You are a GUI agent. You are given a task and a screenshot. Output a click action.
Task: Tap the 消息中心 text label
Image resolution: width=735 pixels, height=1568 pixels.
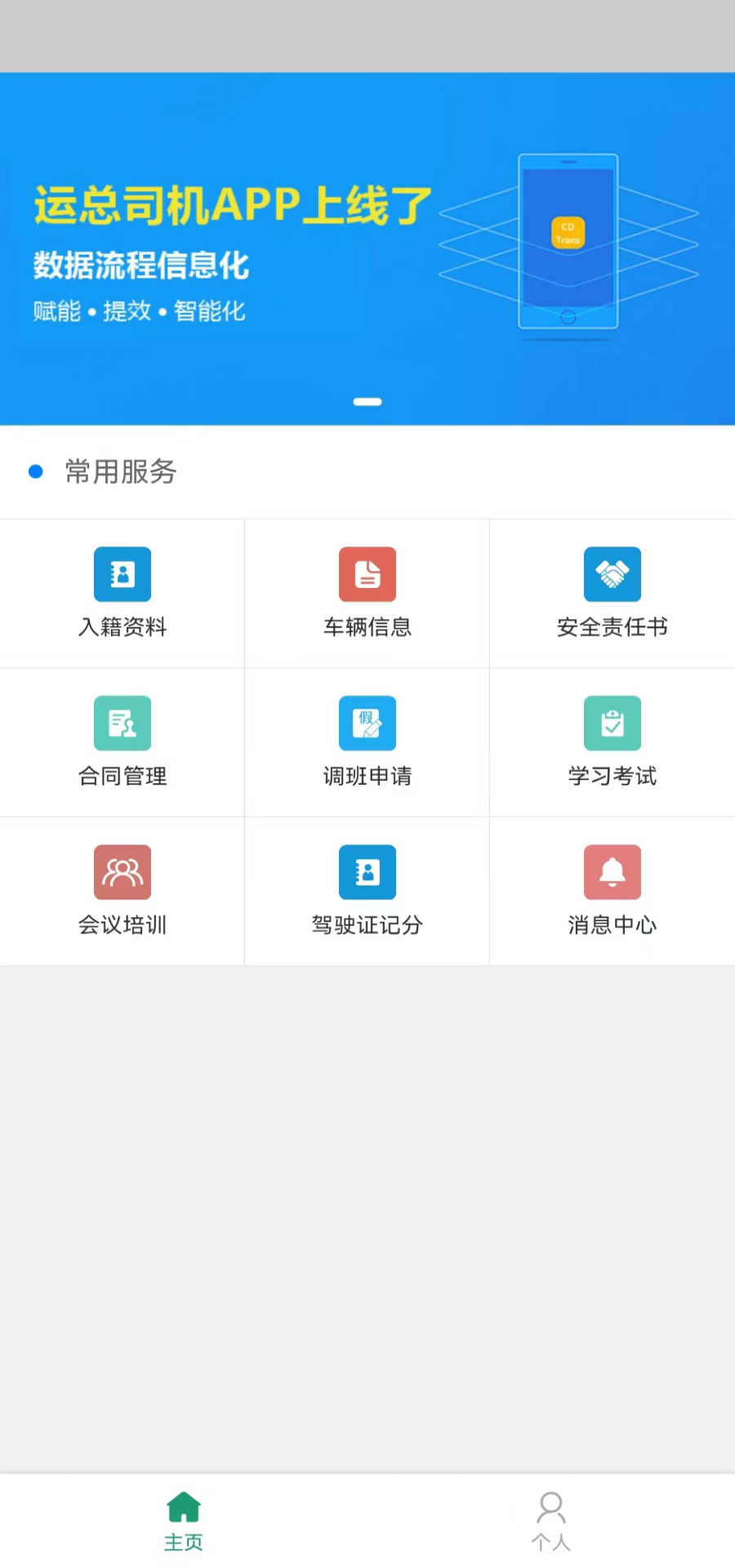[612, 925]
